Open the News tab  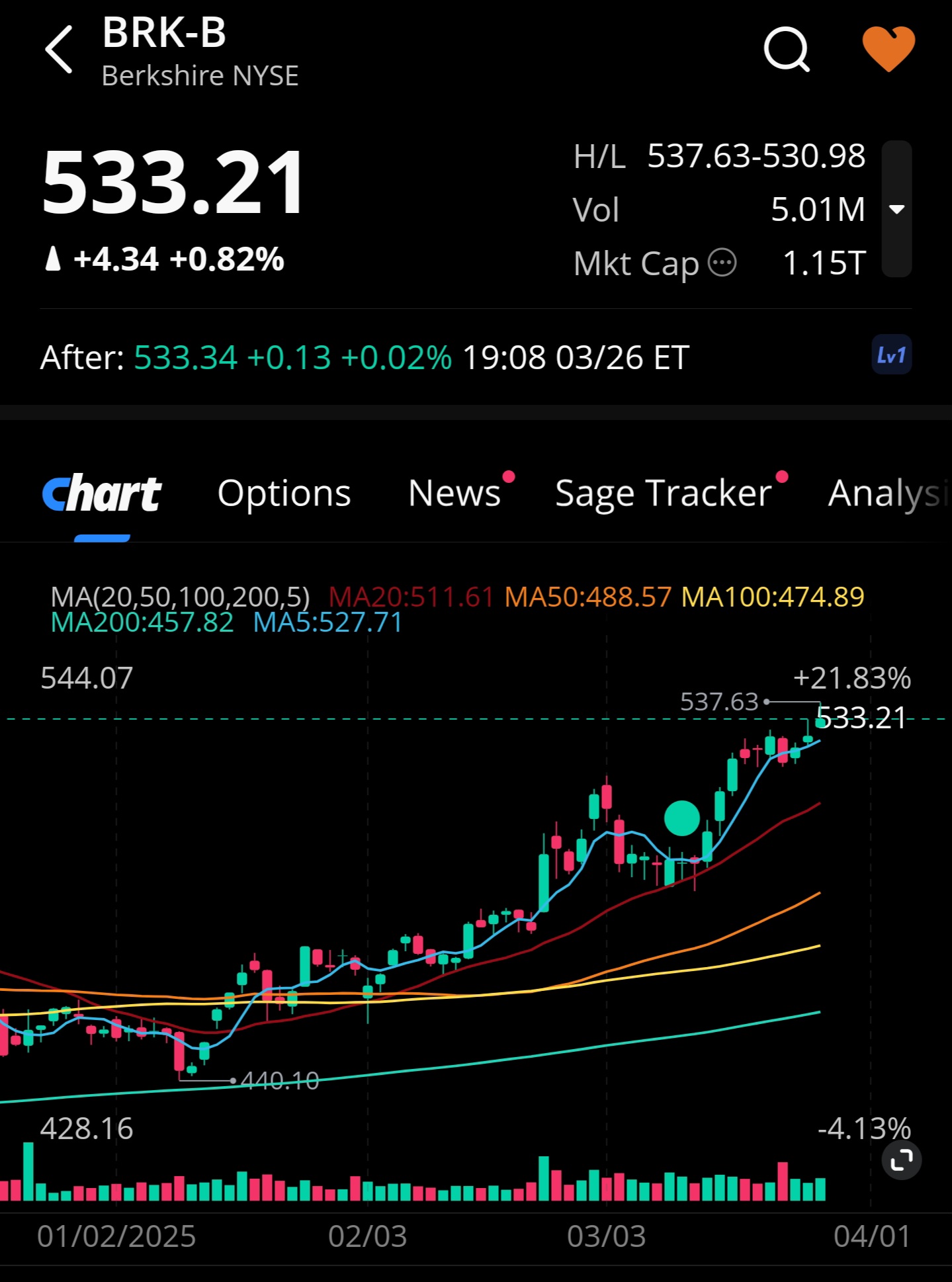pyautogui.click(x=454, y=493)
